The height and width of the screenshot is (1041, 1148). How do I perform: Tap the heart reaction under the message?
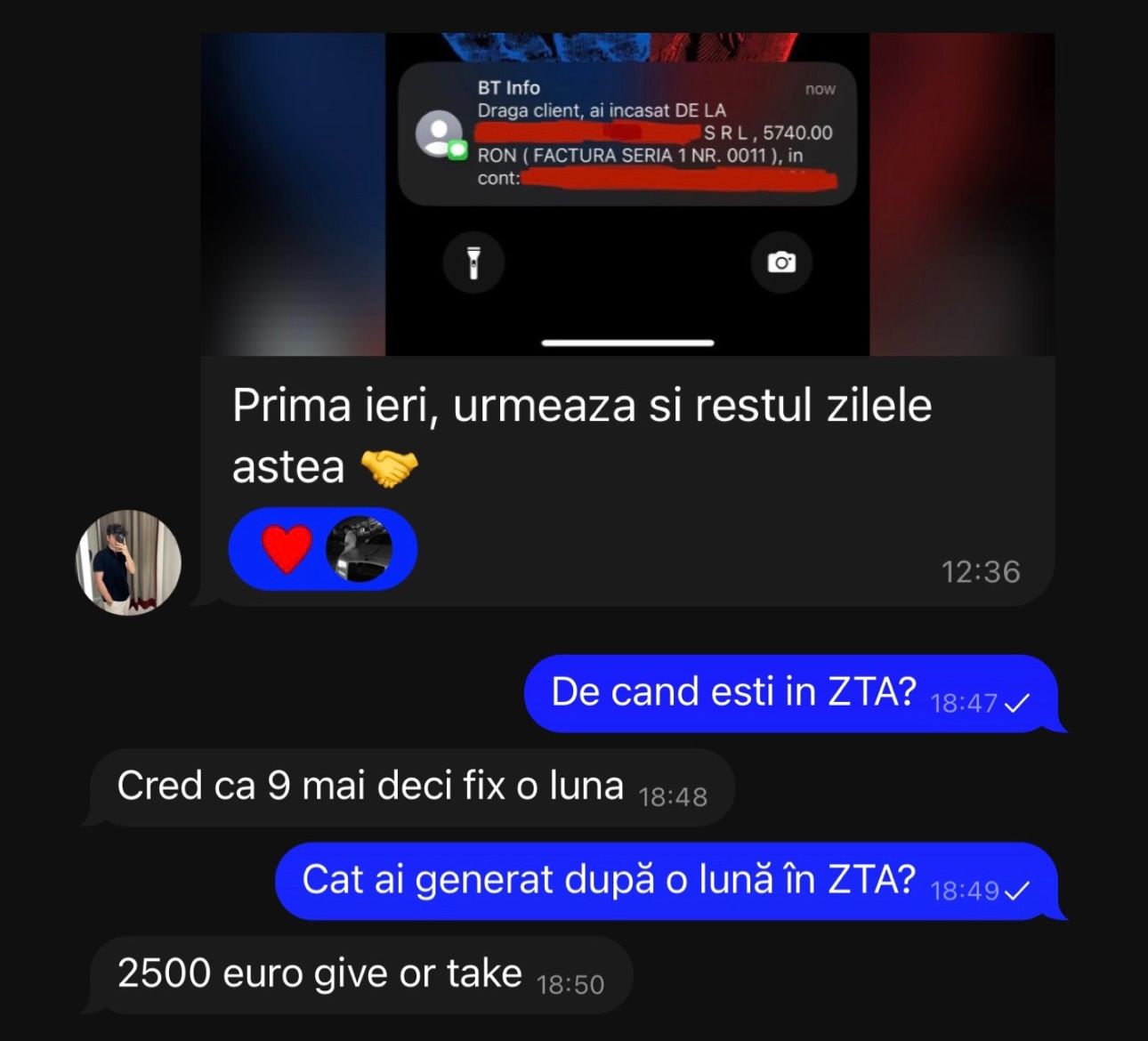point(287,549)
